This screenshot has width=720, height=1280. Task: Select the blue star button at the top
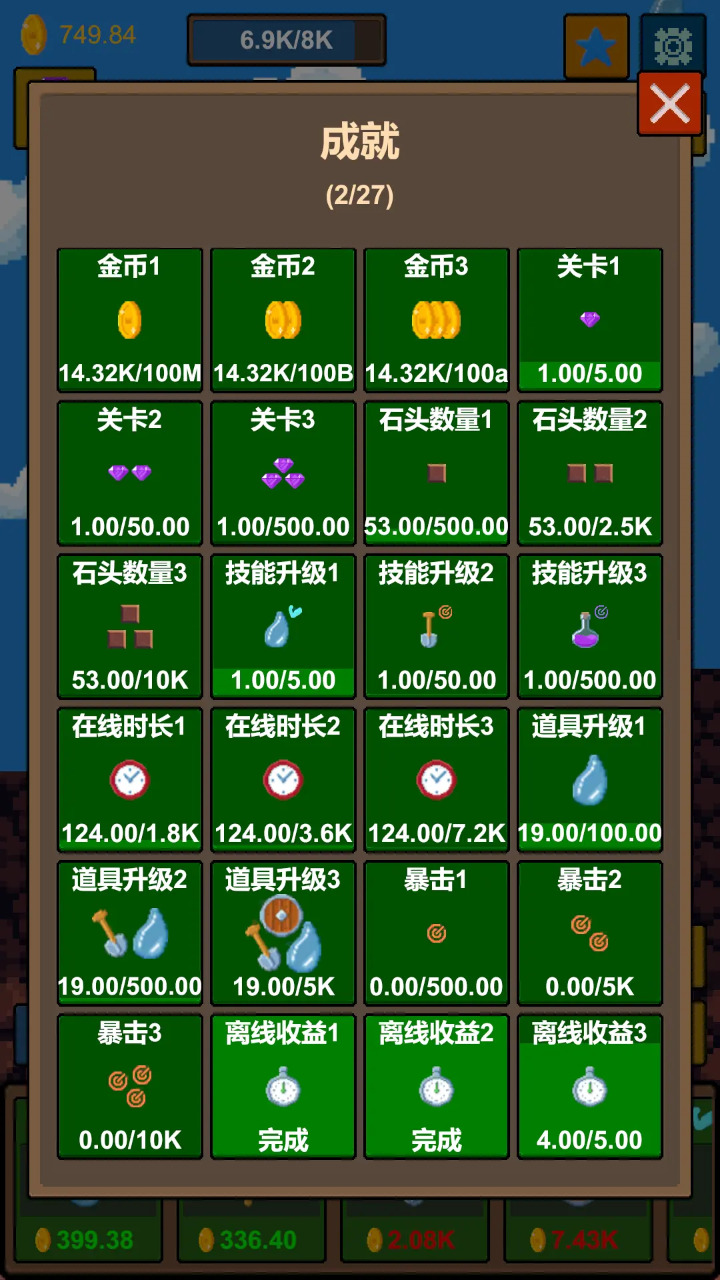597,45
